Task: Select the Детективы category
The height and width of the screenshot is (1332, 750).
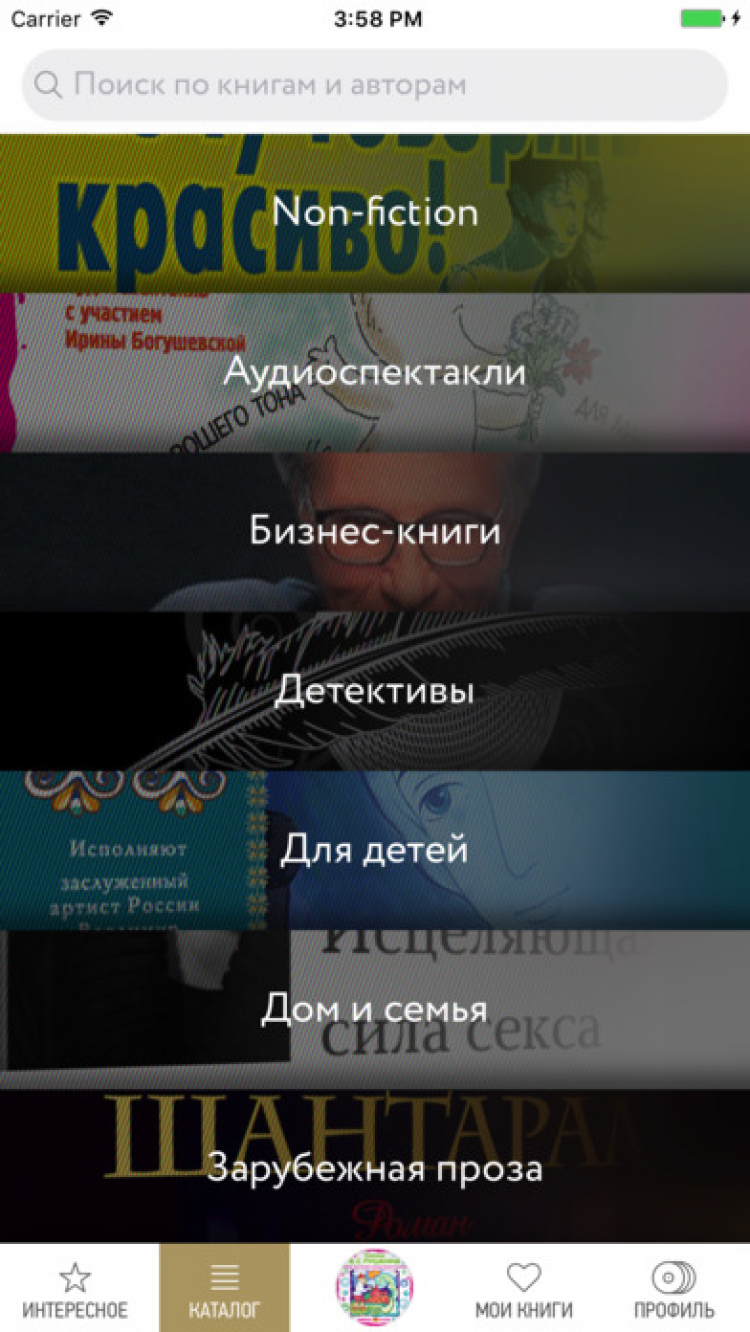Action: click(x=375, y=691)
